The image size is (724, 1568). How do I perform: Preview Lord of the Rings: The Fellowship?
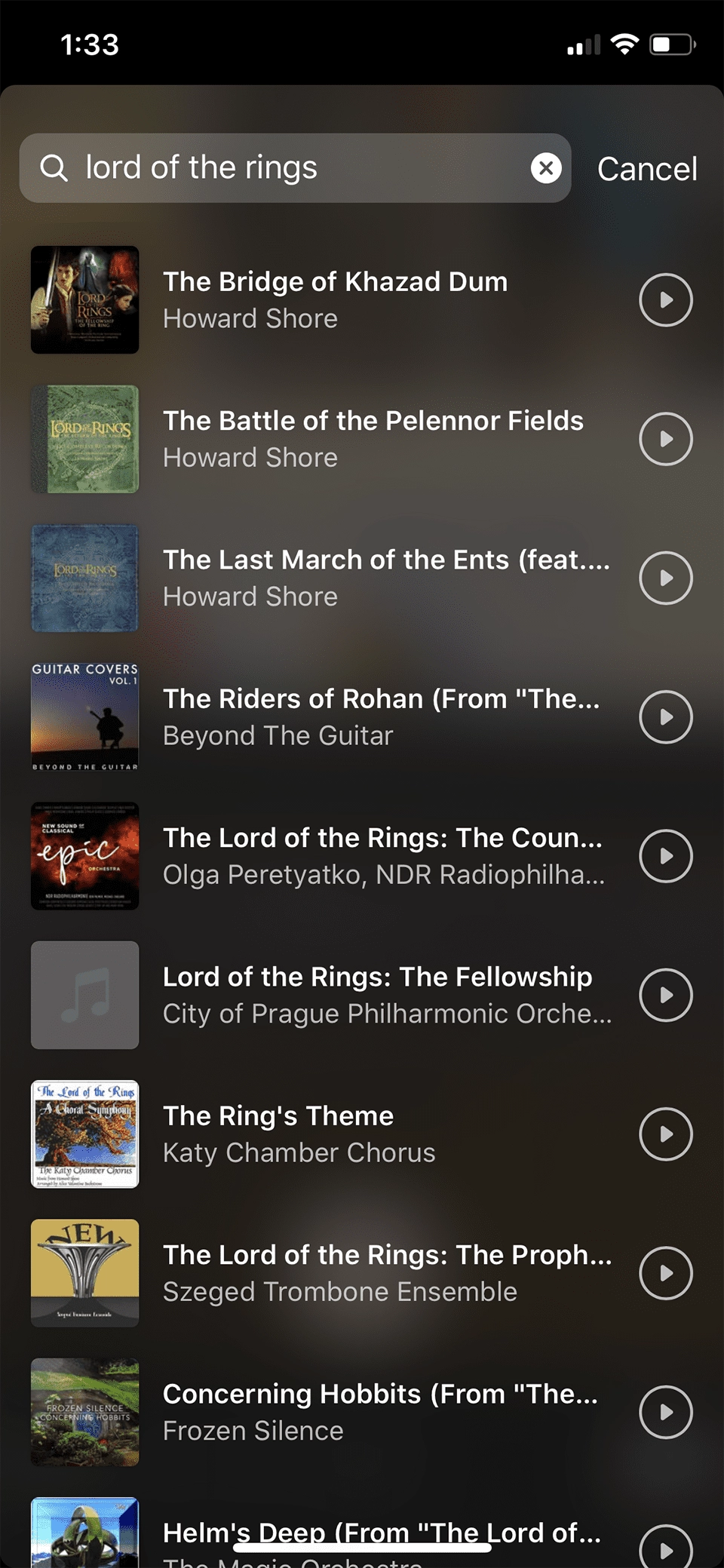[665, 996]
